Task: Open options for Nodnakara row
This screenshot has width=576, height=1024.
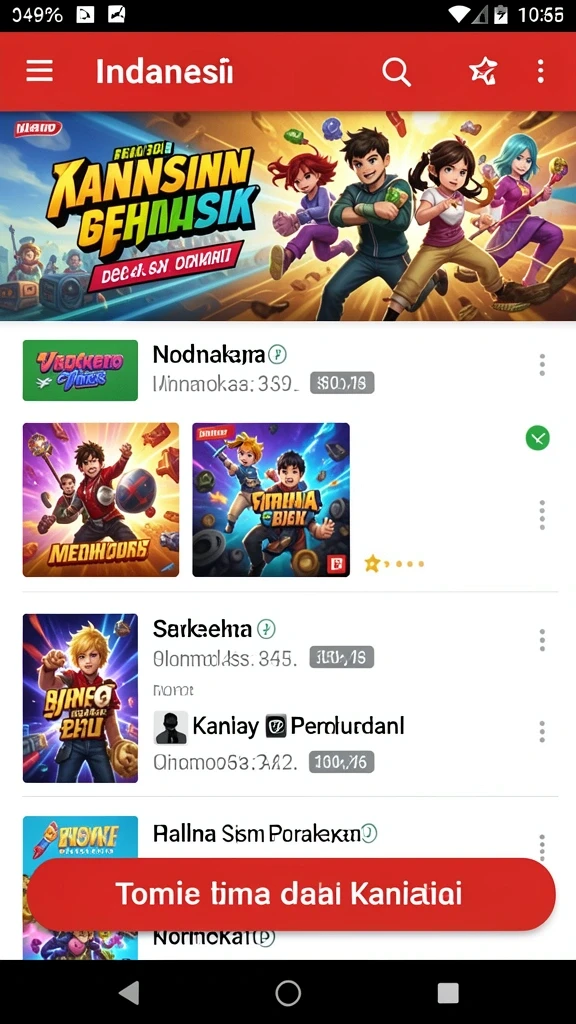Action: (x=542, y=365)
